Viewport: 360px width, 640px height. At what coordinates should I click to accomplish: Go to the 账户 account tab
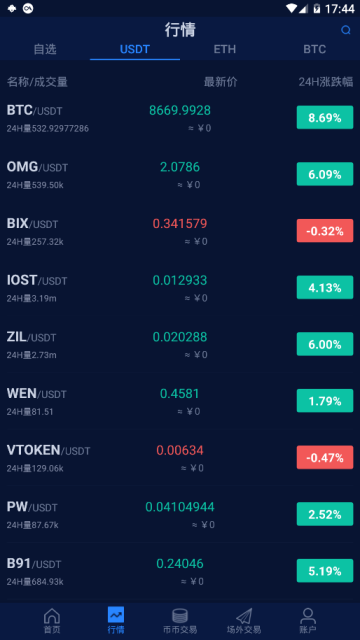tap(308, 621)
